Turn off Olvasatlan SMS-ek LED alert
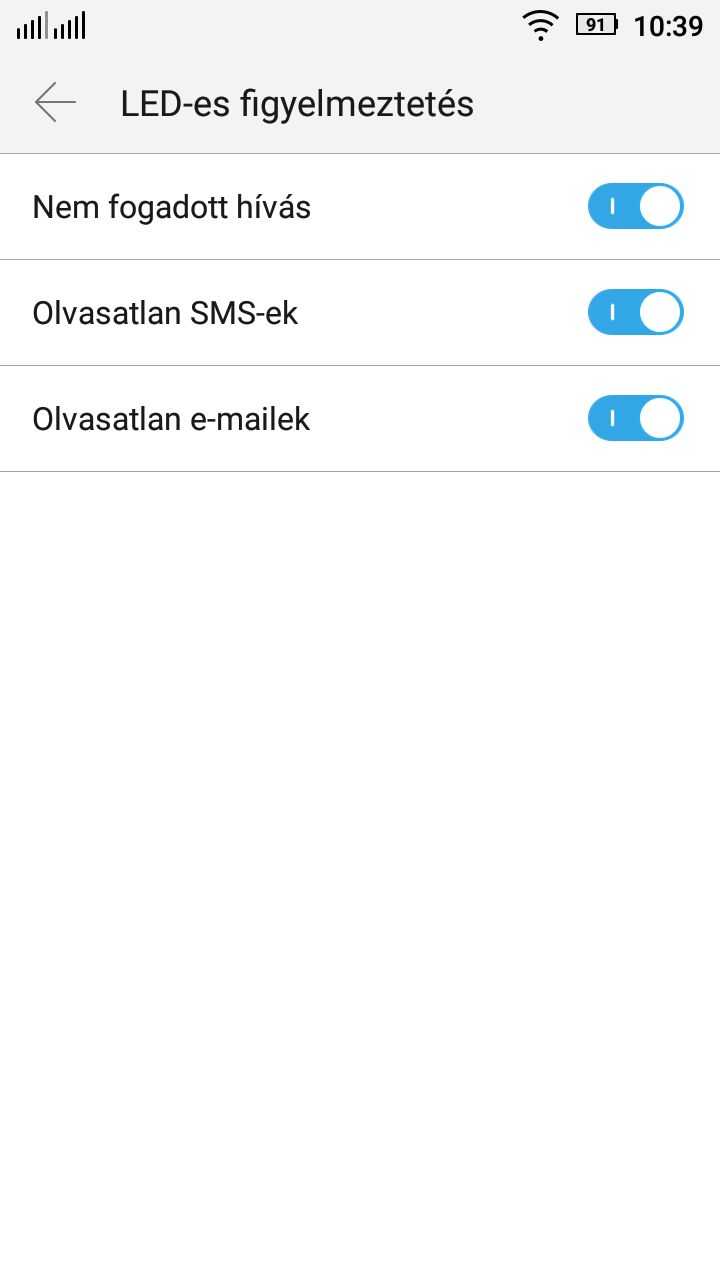720x1280 pixels. [636, 313]
